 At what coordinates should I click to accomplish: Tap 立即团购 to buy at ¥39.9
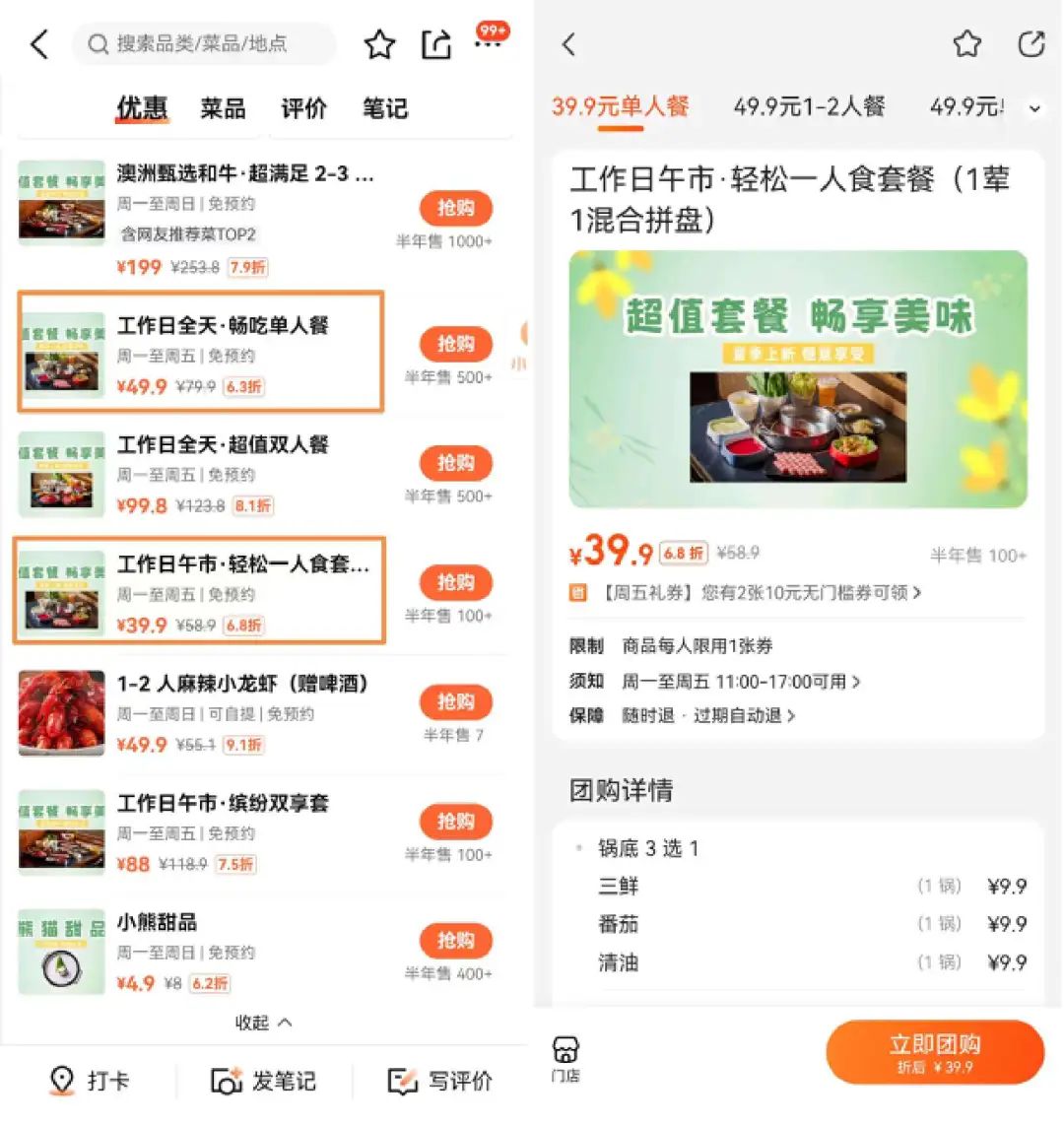pyautogui.click(x=934, y=1052)
